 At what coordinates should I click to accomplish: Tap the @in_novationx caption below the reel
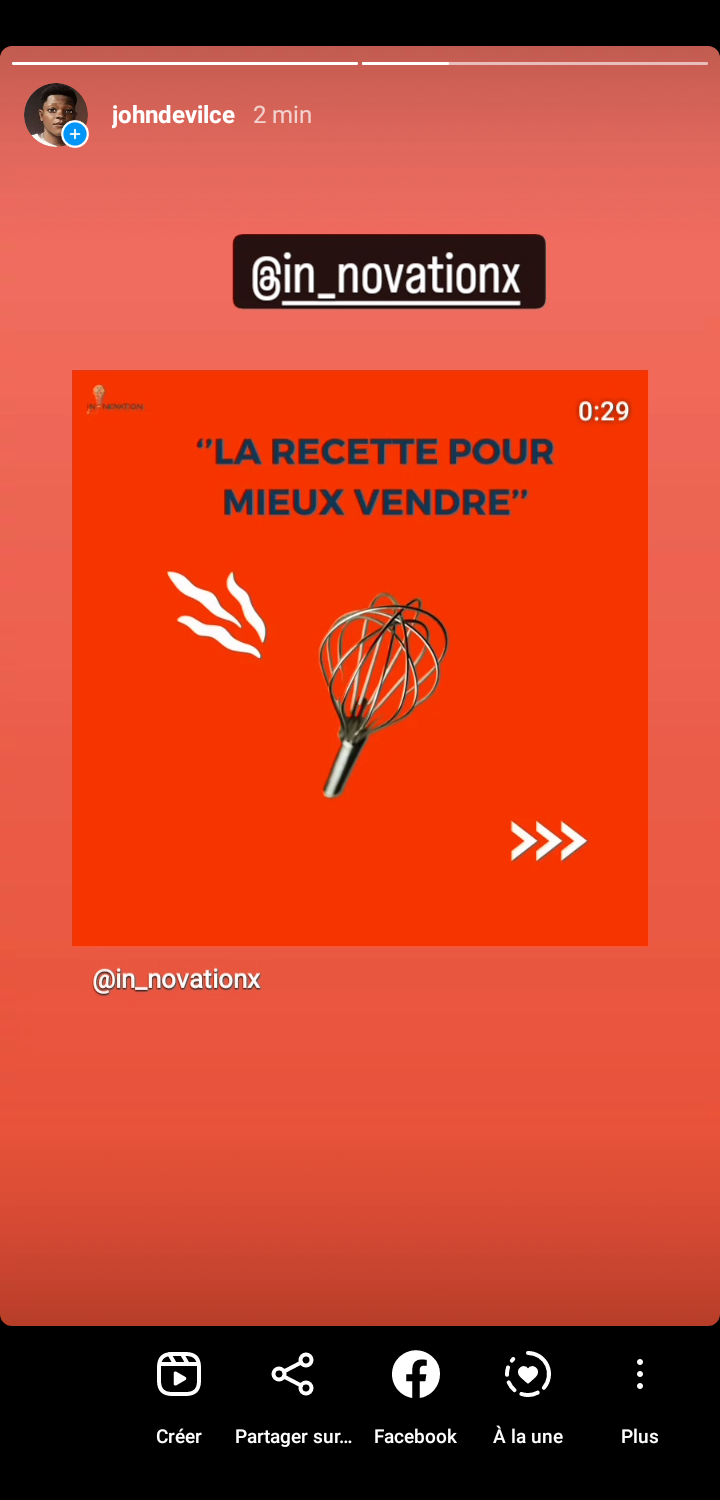pyautogui.click(x=177, y=980)
